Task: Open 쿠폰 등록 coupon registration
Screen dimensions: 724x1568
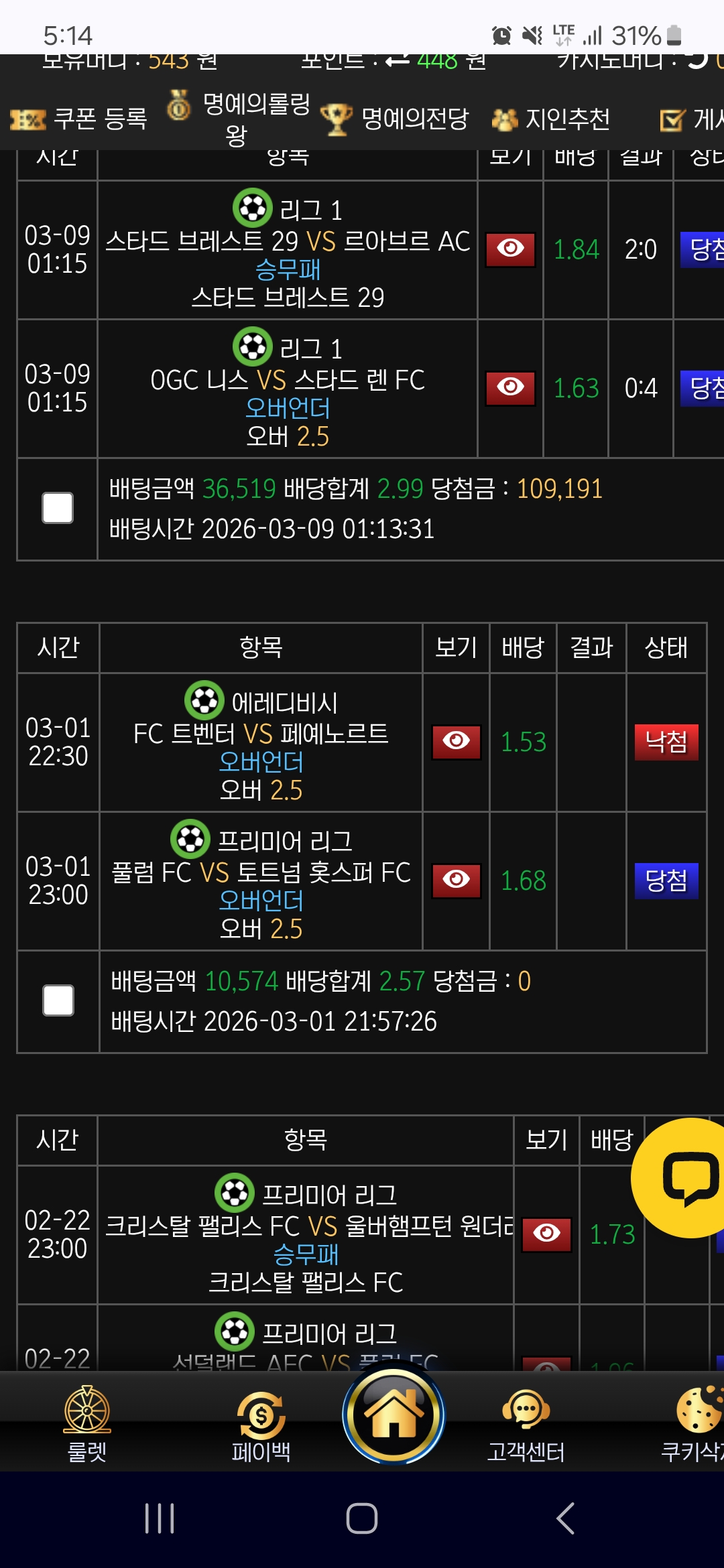Action: (x=79, y=119)
